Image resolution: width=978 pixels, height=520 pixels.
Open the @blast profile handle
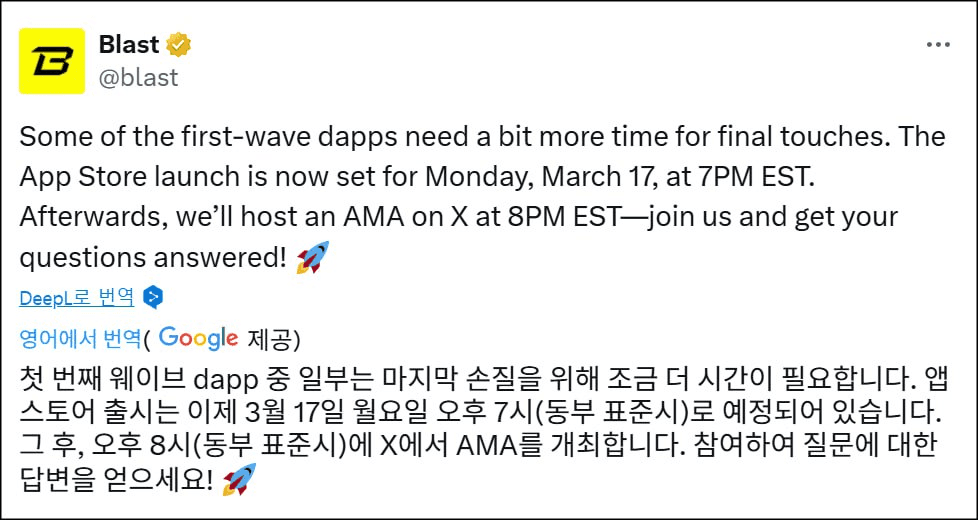coord(138,77)
